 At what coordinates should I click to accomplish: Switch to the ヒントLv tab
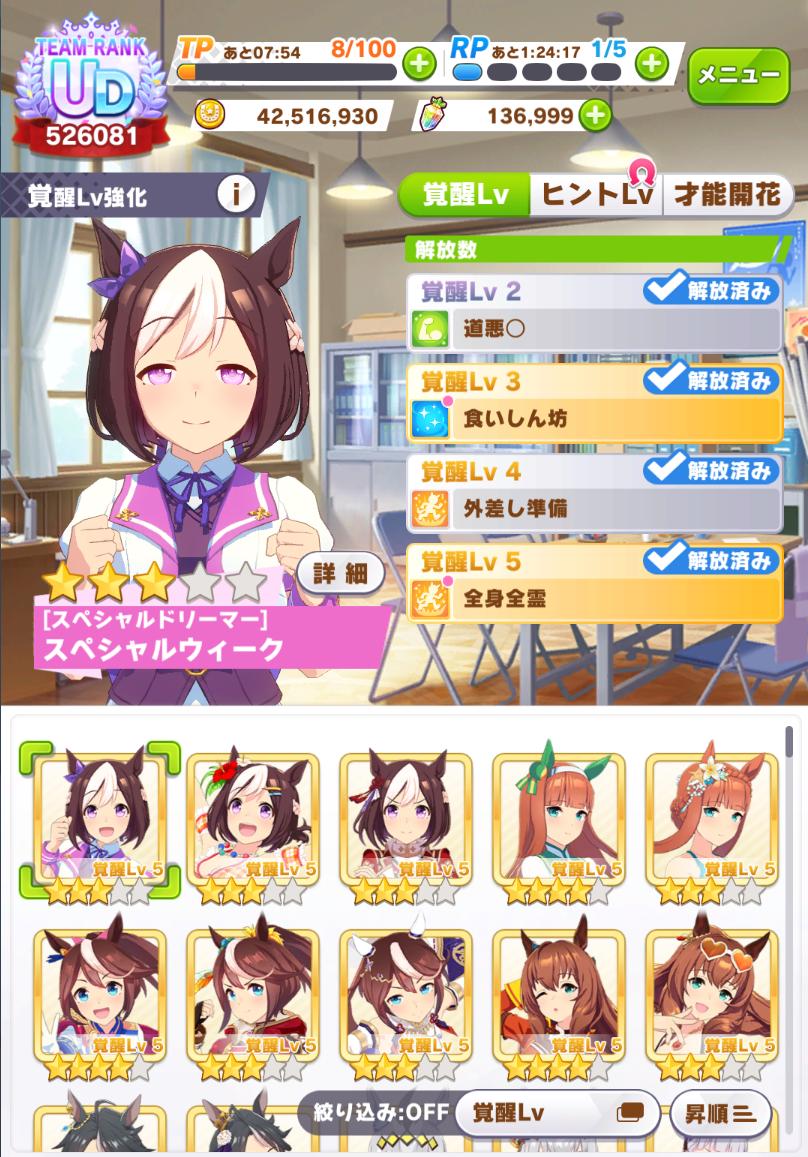(x=596, y=195)
